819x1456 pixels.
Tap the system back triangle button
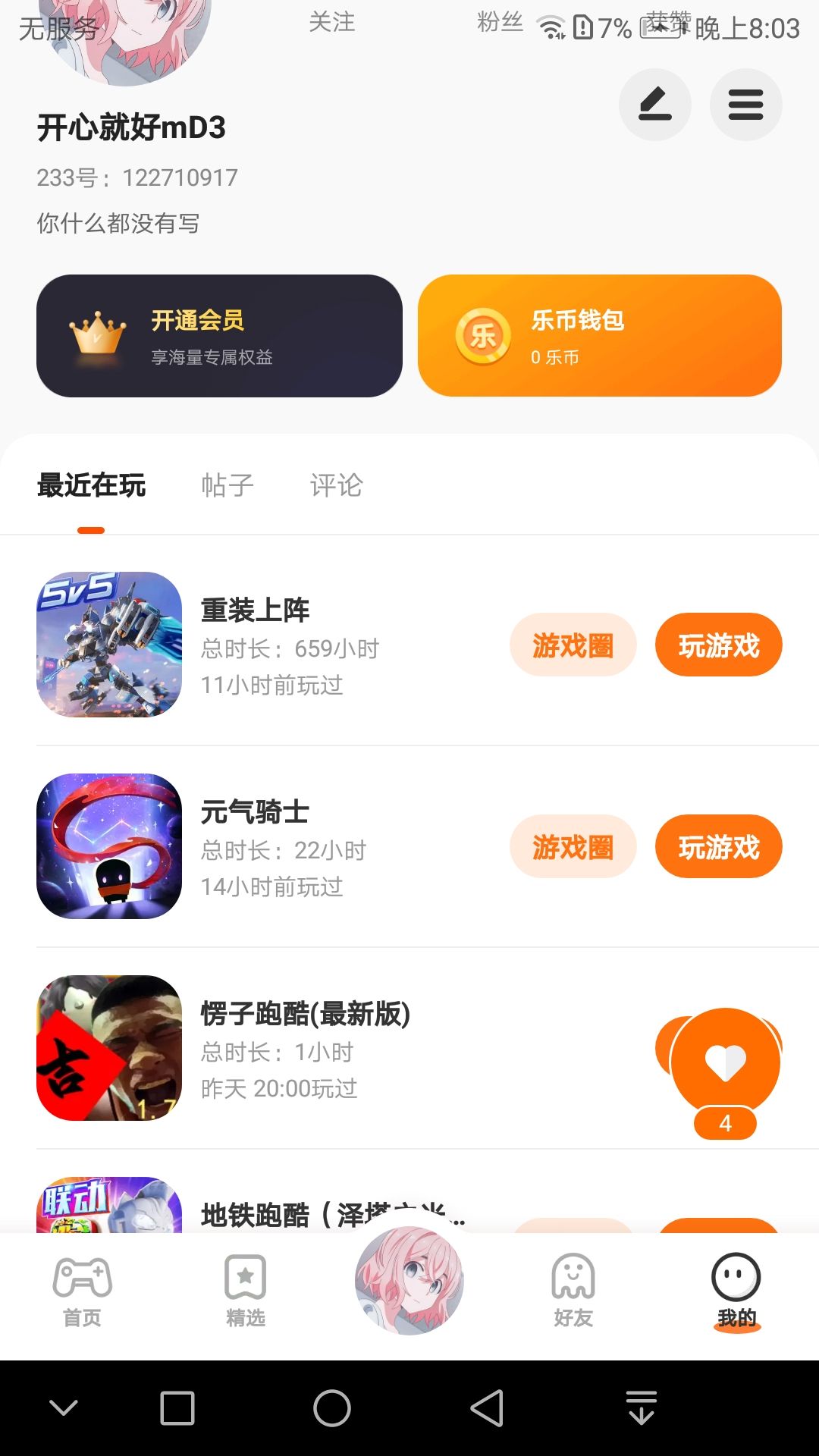(488, 1409)
